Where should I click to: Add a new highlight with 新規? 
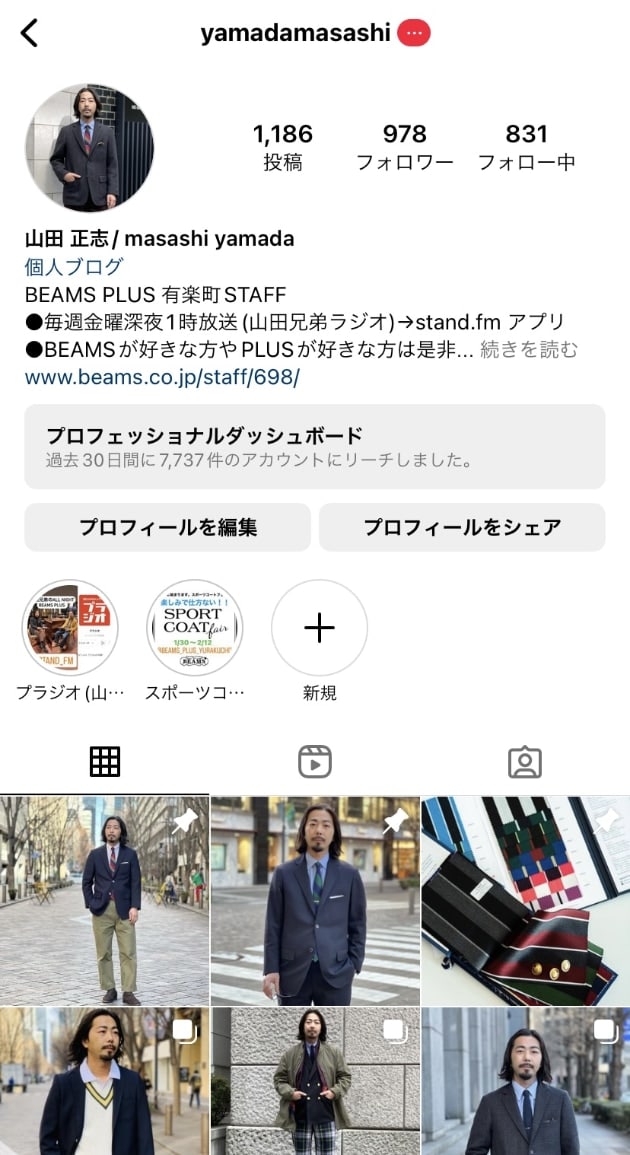pyautogui.click(x=319, y=629)
